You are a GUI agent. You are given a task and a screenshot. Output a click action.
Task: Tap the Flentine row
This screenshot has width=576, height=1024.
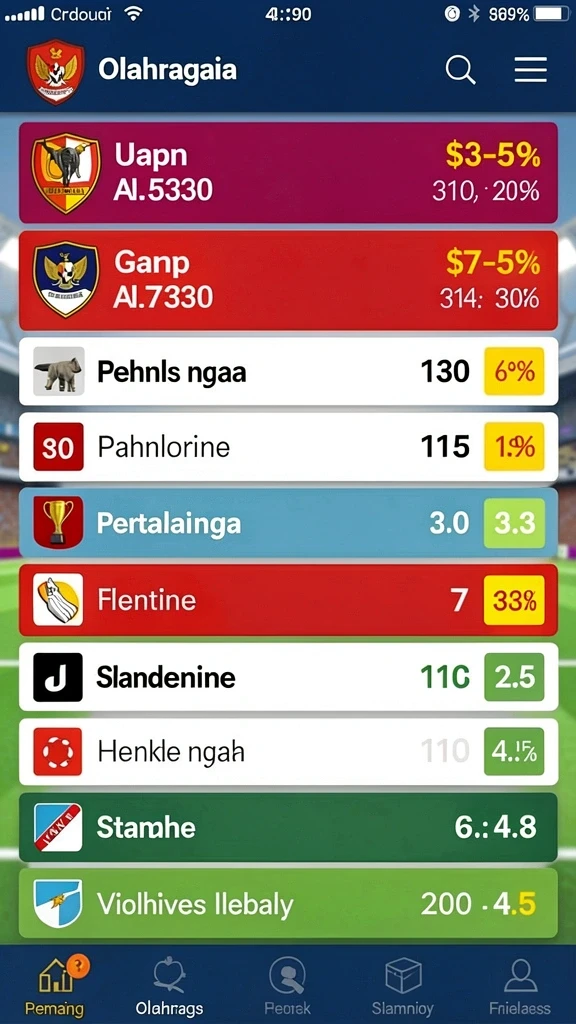pyautogui.click(x=288, y=600)
